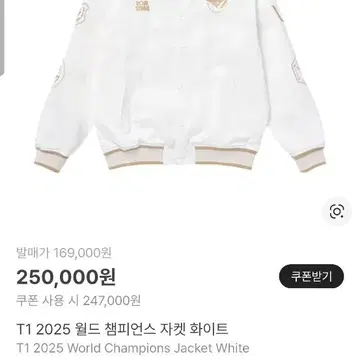This screenshot has width=360, height=360.
Task: Open the image search lens icon
Action: pos(337,211)
